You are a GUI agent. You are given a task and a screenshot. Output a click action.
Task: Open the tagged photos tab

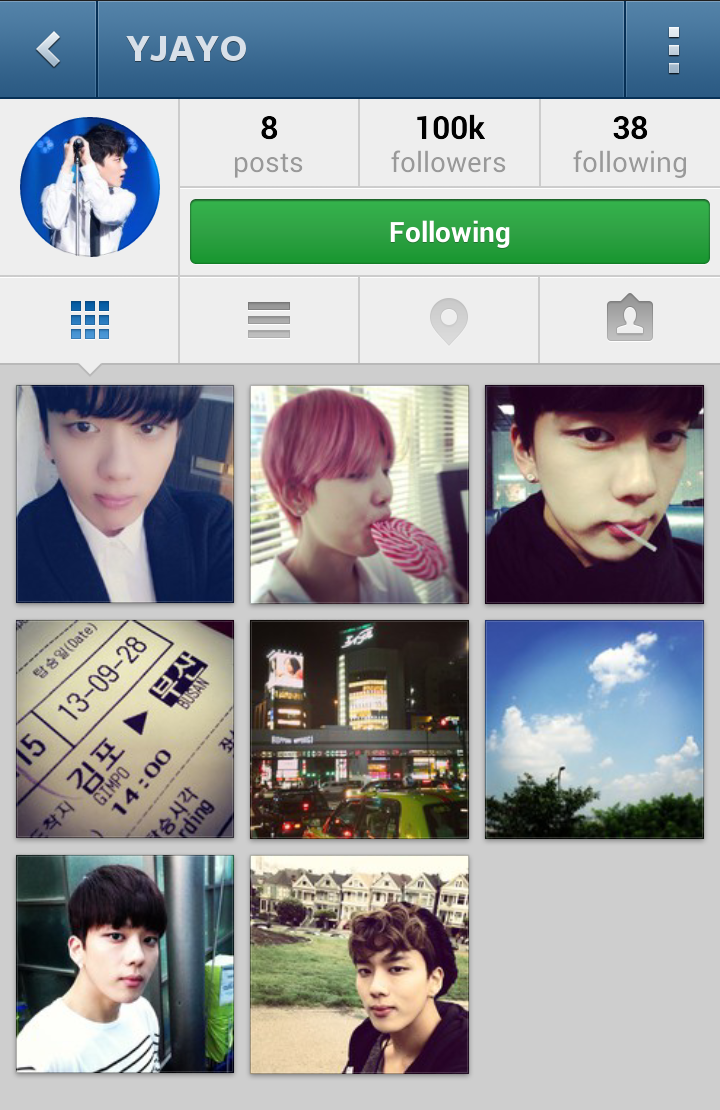[x=630, y=320]
